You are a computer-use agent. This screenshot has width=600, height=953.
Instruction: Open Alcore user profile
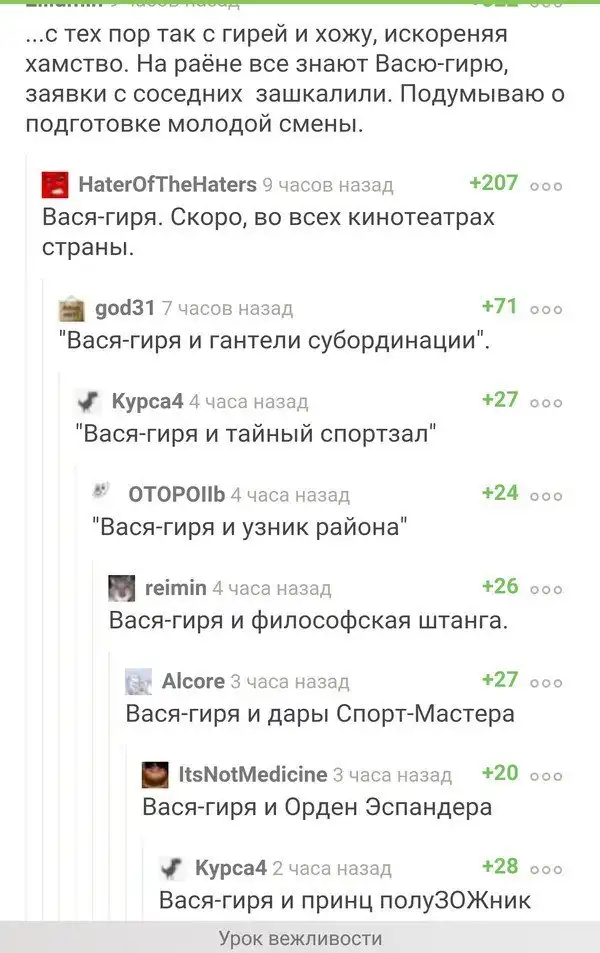coord(192,681)
